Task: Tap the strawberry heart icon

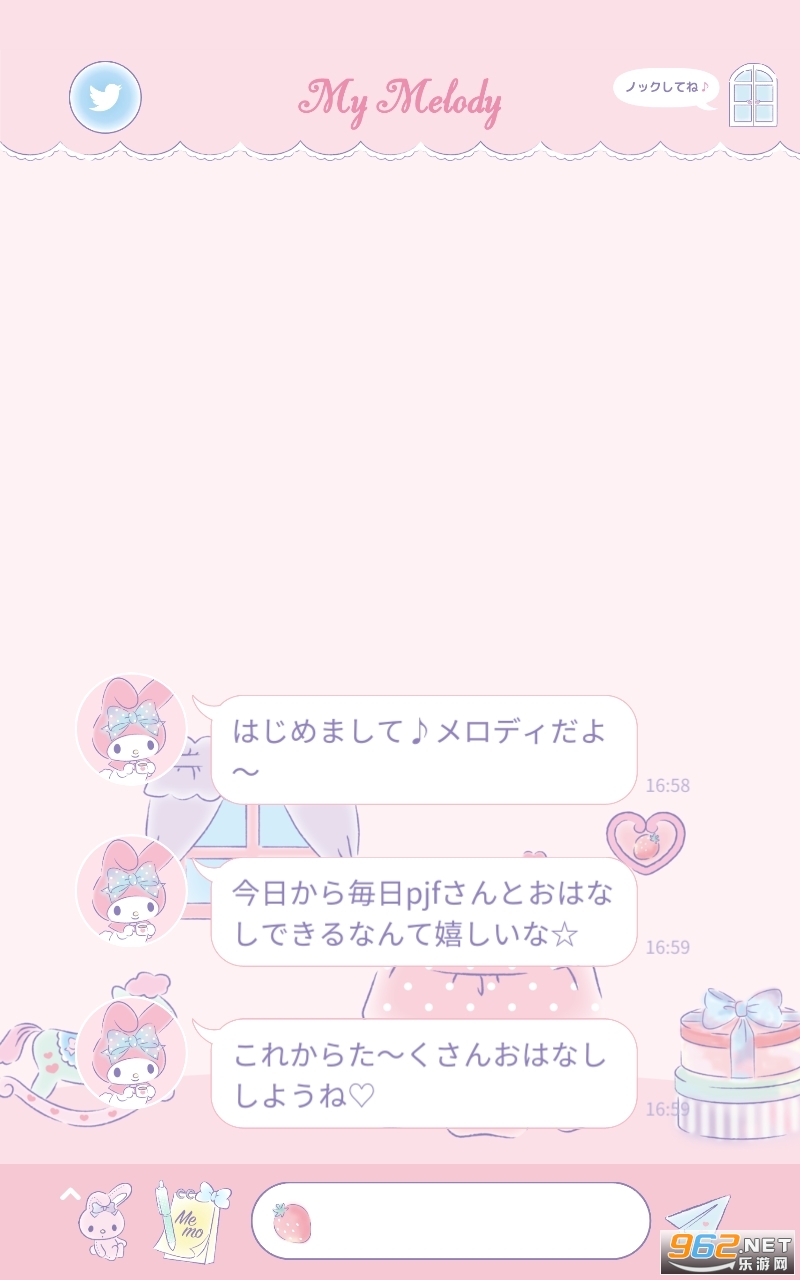Action: pyautogui.click(x=646, y=842)
